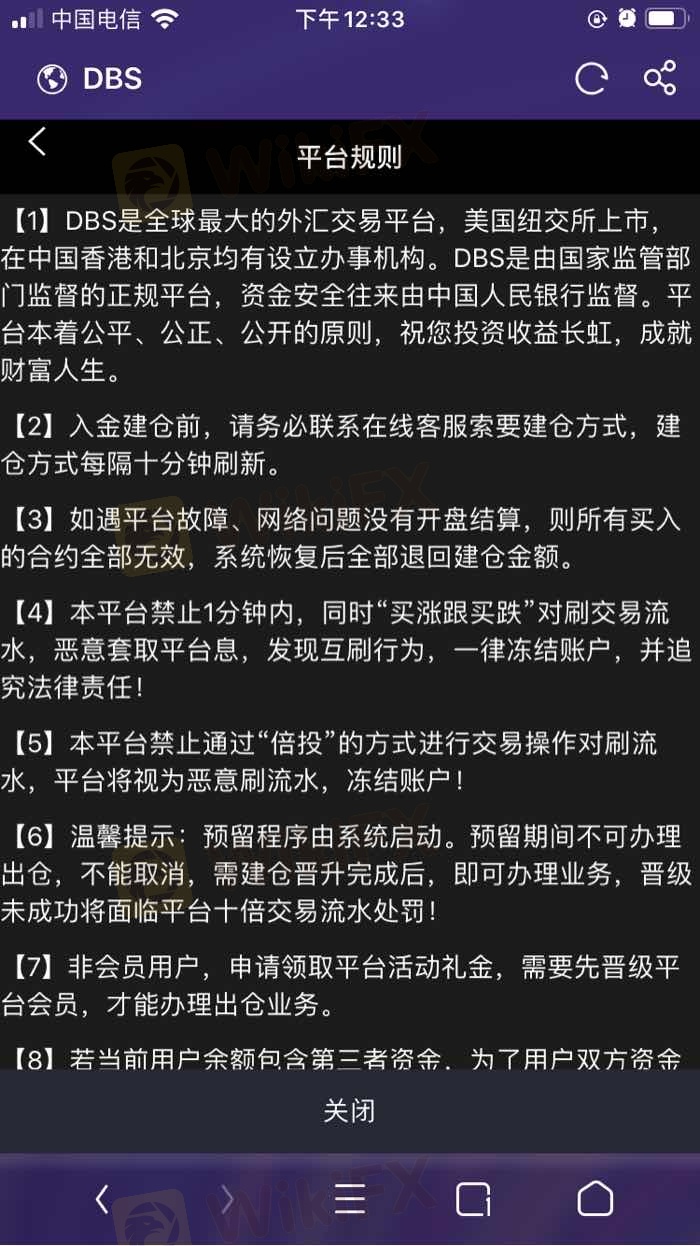Reload the page with the refresh icon
The image size is (700, 1246).
click(x=591, y=79)
